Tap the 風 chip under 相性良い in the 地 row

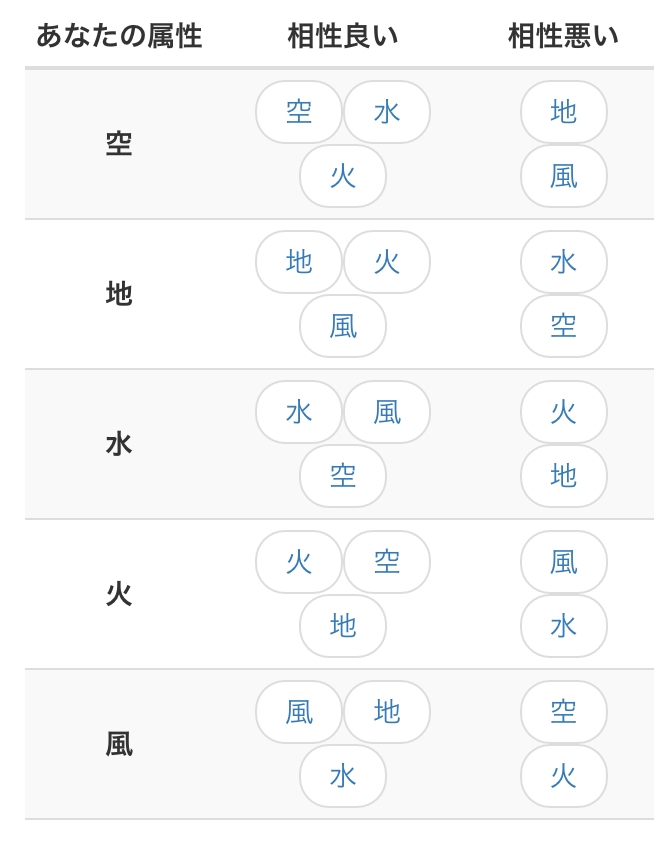coord(343,326)
